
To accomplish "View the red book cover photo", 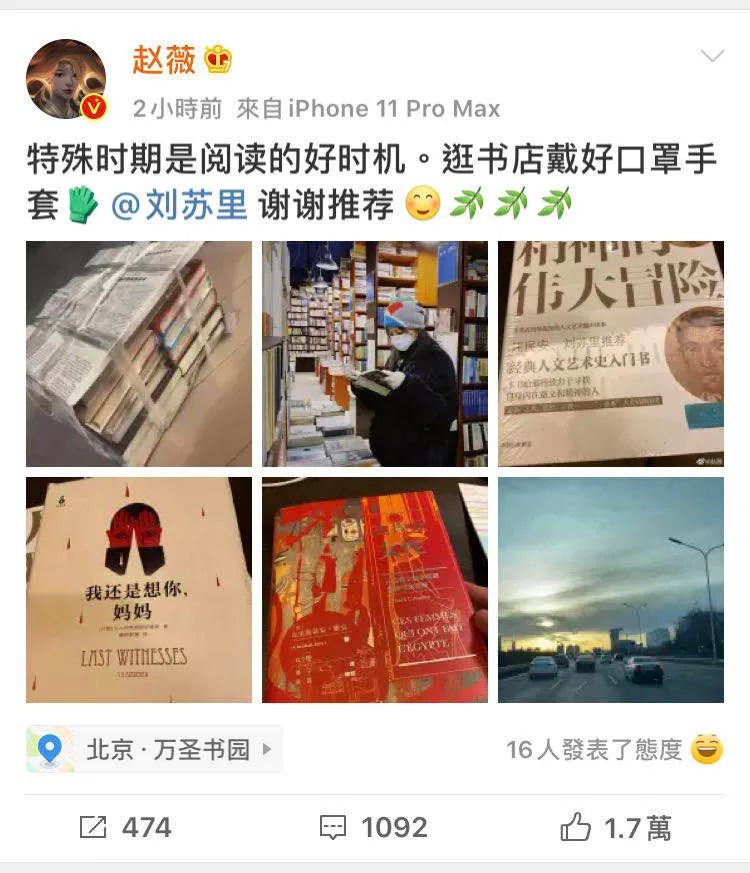I will 375,590.
